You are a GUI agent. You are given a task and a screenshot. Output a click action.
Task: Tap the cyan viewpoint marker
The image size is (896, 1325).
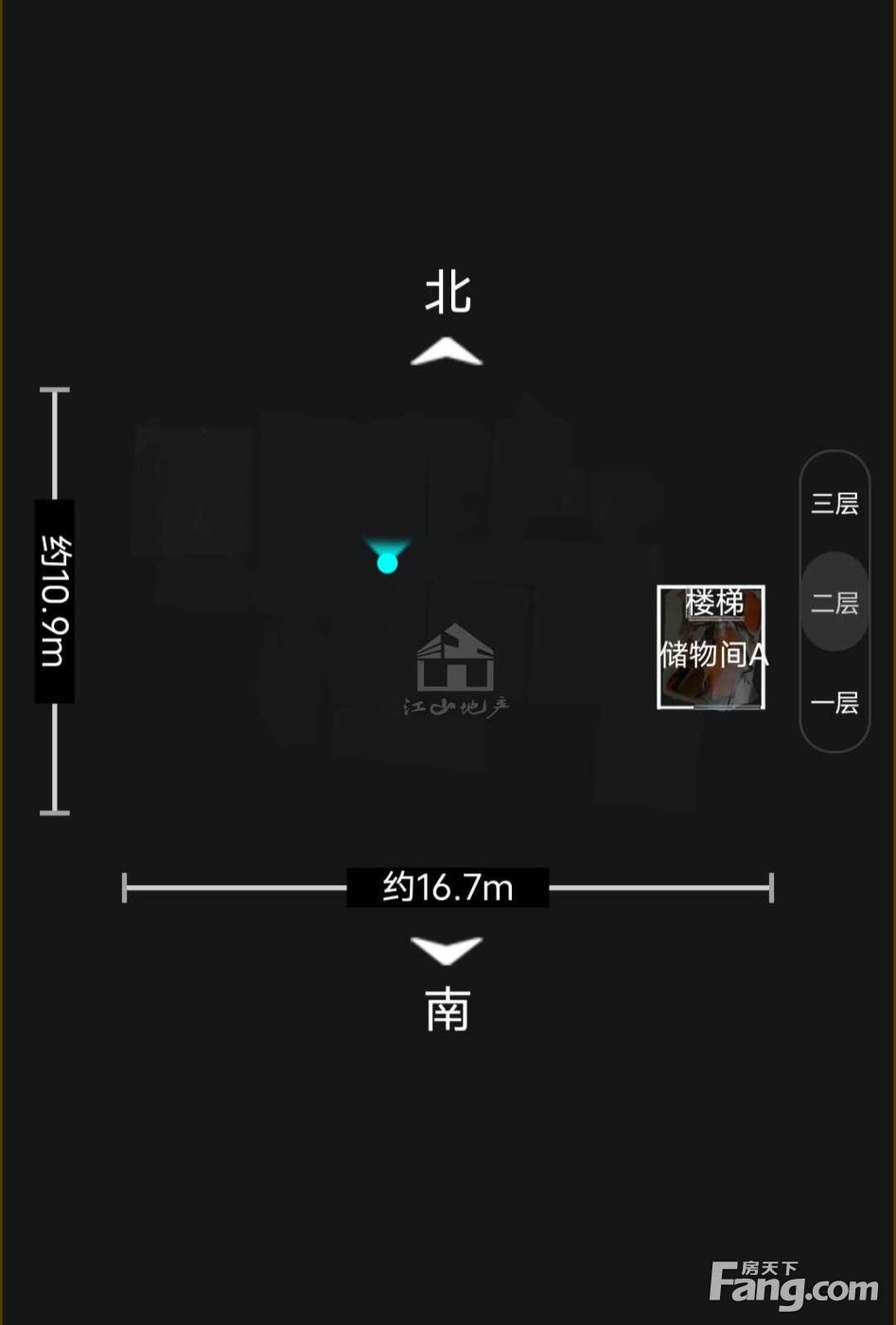(x=387, y=563)
